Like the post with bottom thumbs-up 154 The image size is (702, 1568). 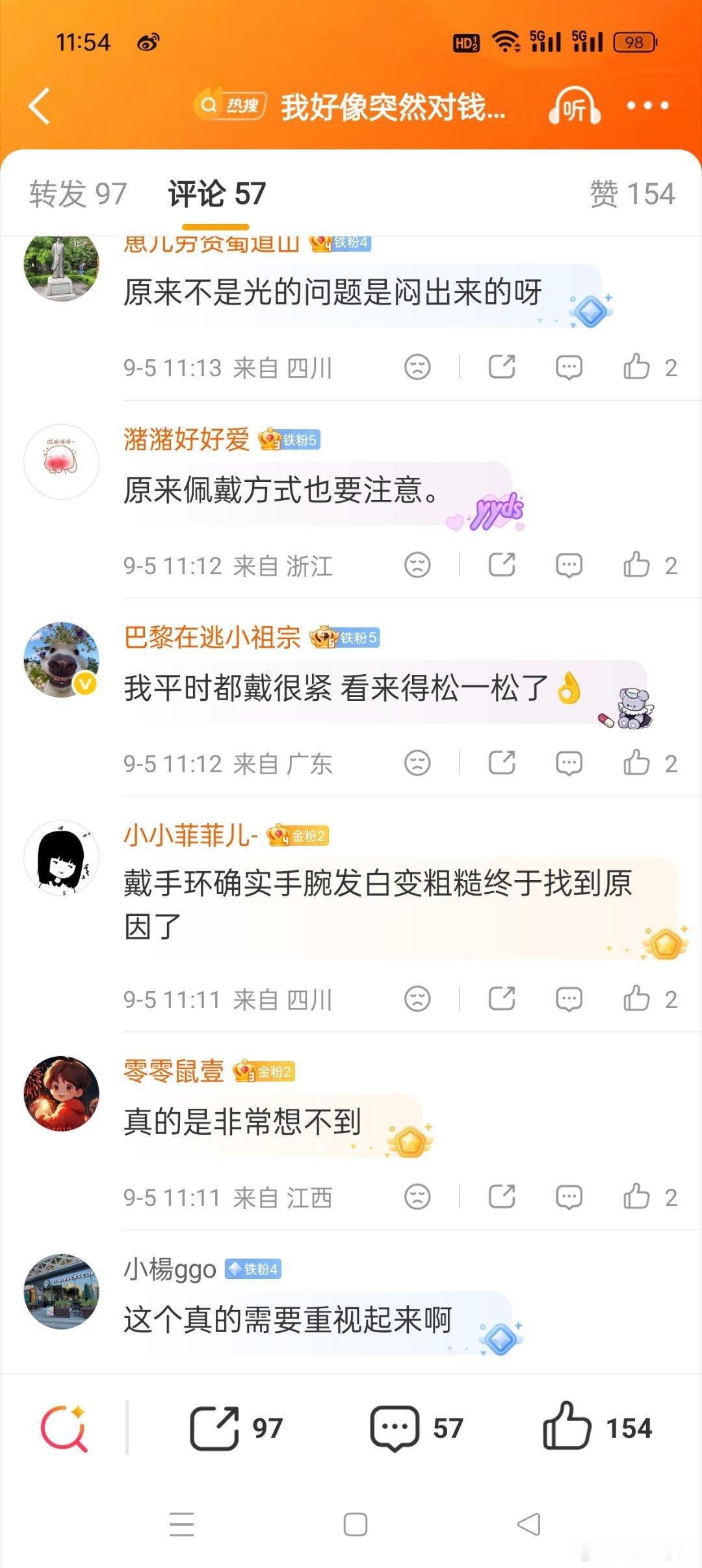click(x=597, y=1428)
